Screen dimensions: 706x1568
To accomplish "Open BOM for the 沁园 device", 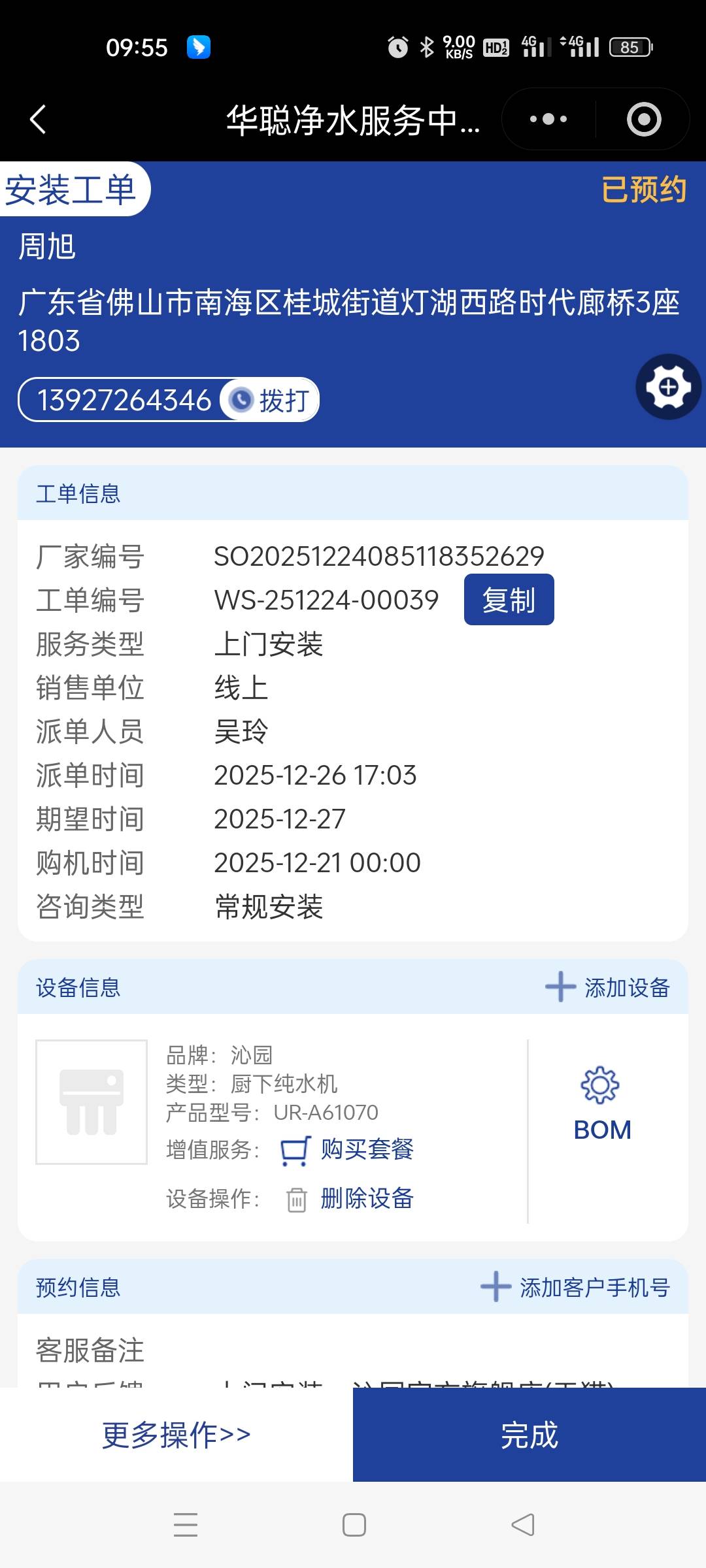I will tap(602, 1104).
